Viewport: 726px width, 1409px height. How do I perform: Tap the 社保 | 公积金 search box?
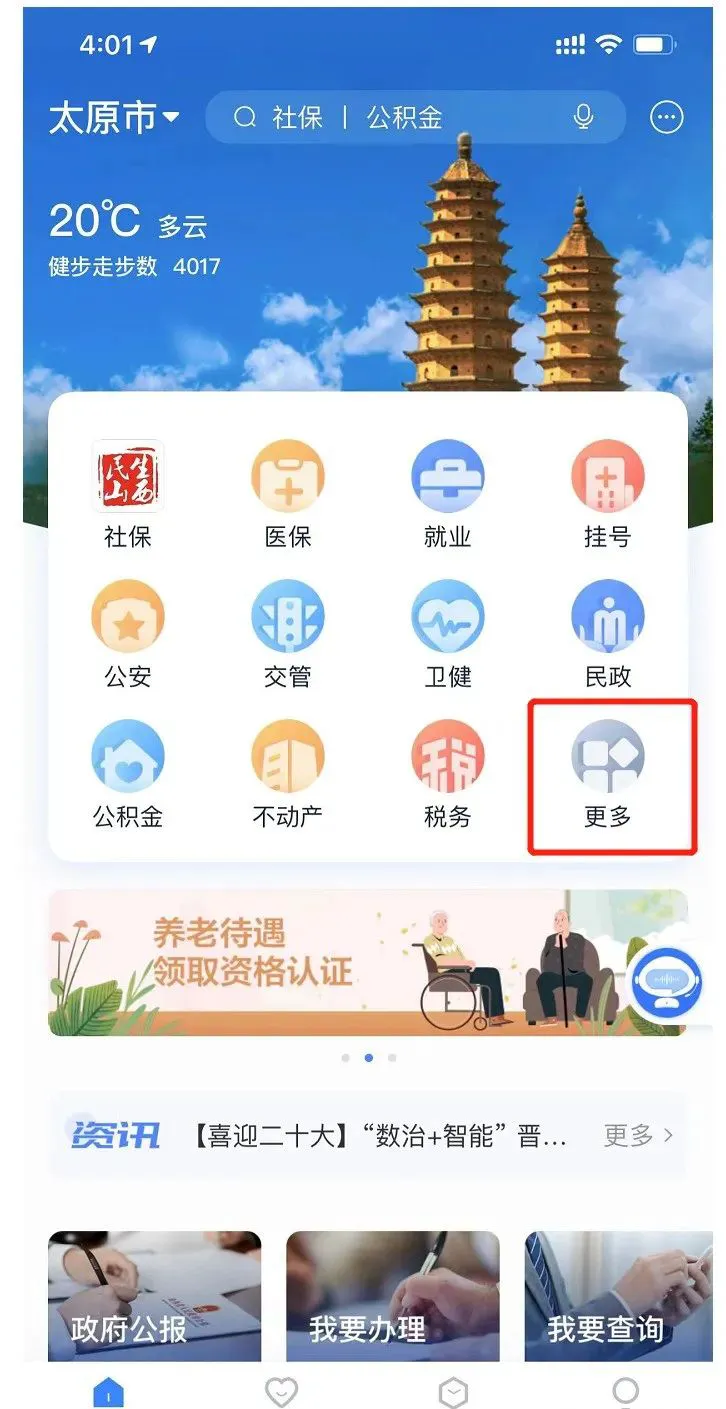[400, 118]
